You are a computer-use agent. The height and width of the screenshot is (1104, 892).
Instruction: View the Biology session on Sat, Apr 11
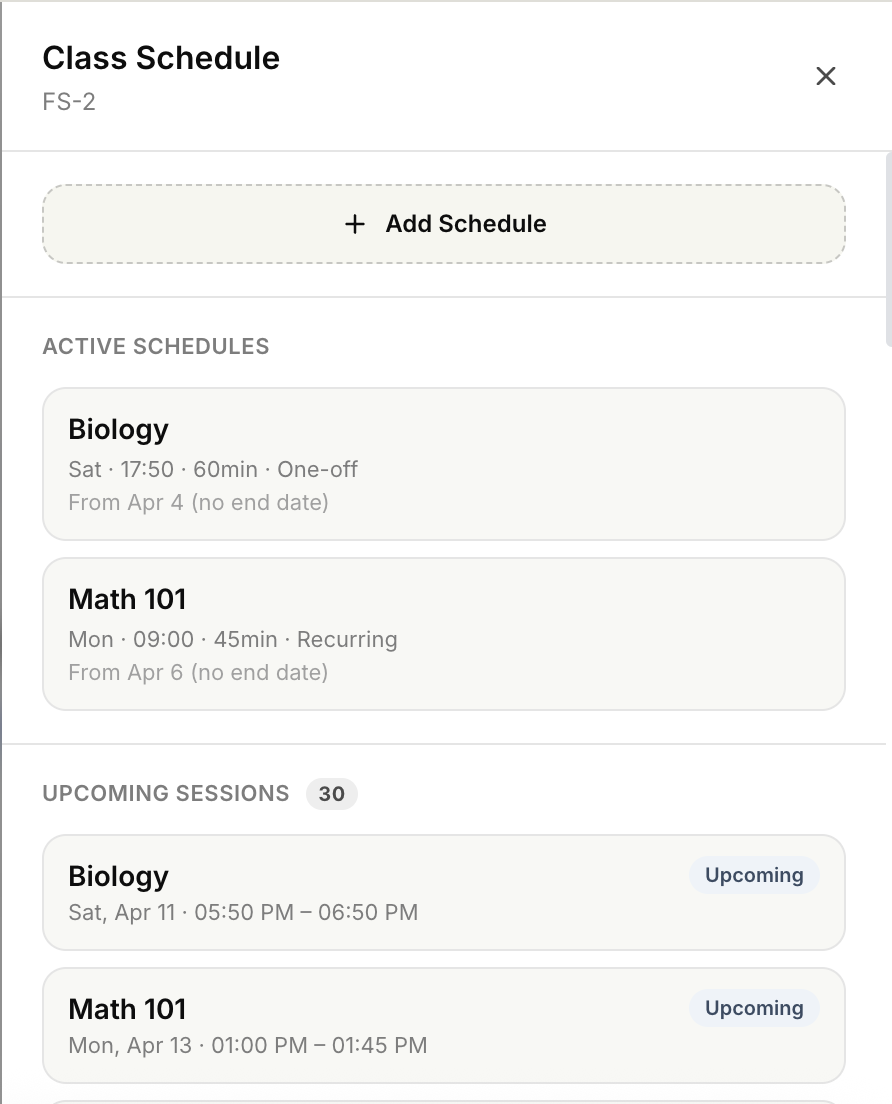444,892
